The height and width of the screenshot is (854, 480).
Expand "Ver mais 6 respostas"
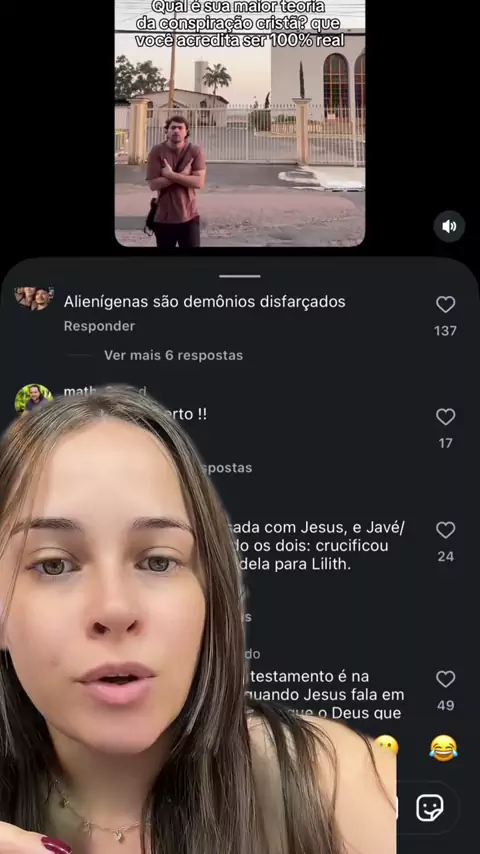point(173,355)
